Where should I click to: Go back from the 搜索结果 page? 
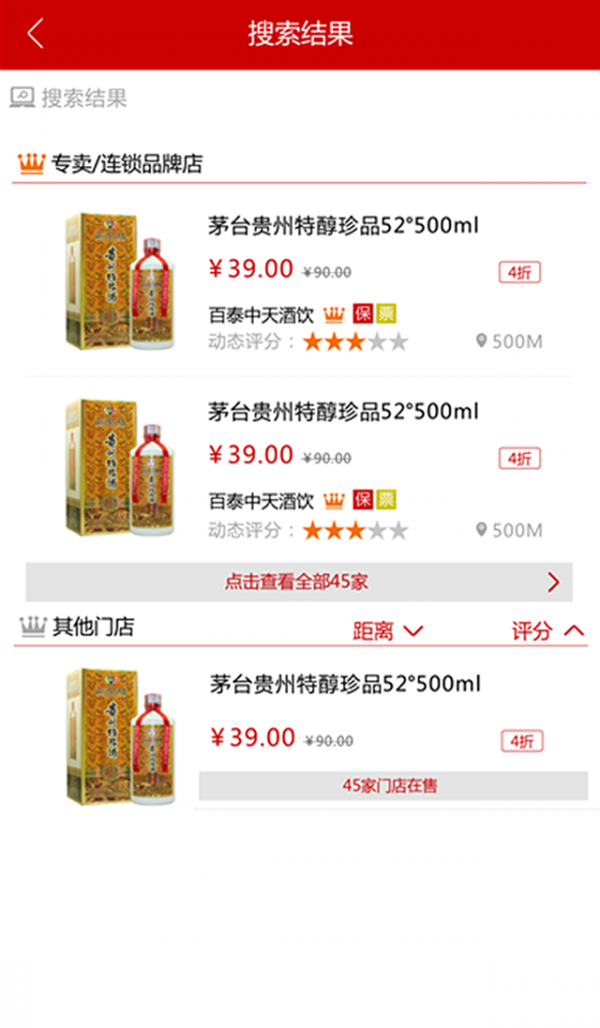tap(36, 34)
